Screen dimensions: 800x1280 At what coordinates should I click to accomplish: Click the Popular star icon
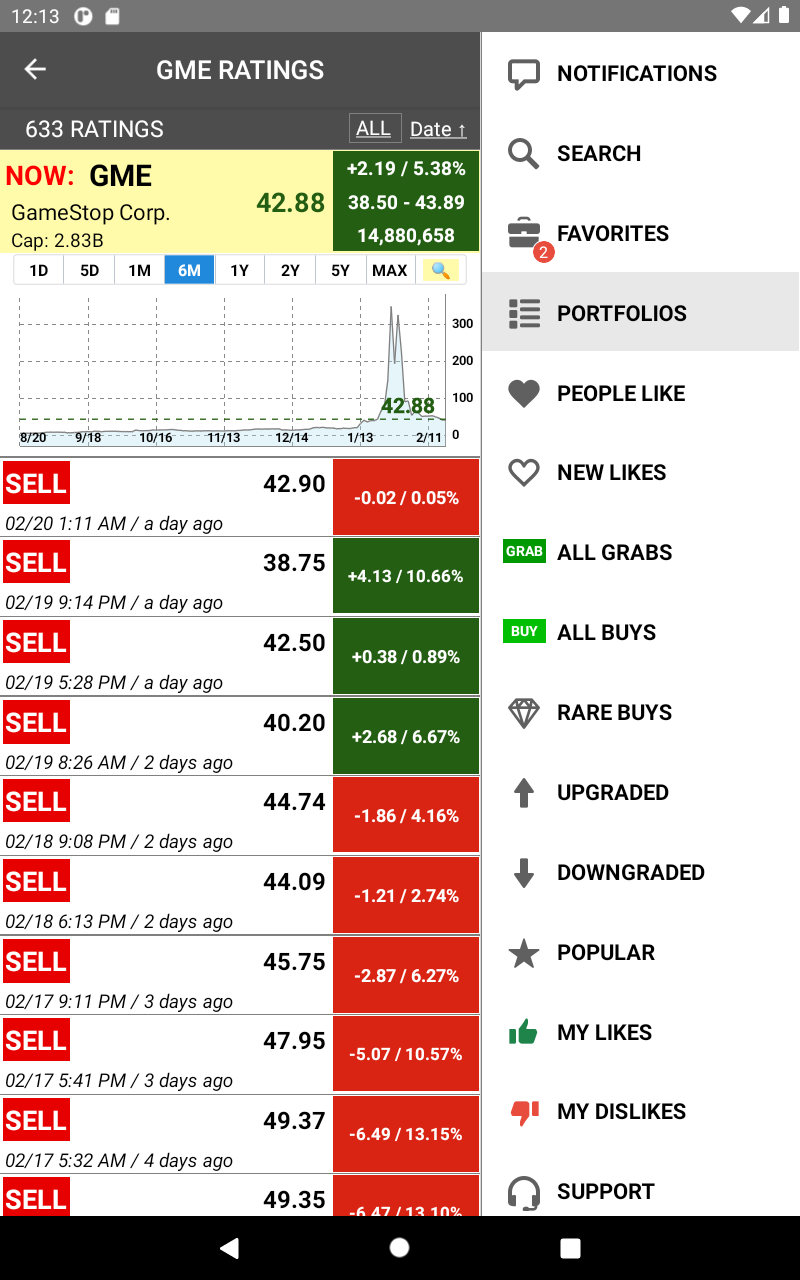[x=524, y=952]
